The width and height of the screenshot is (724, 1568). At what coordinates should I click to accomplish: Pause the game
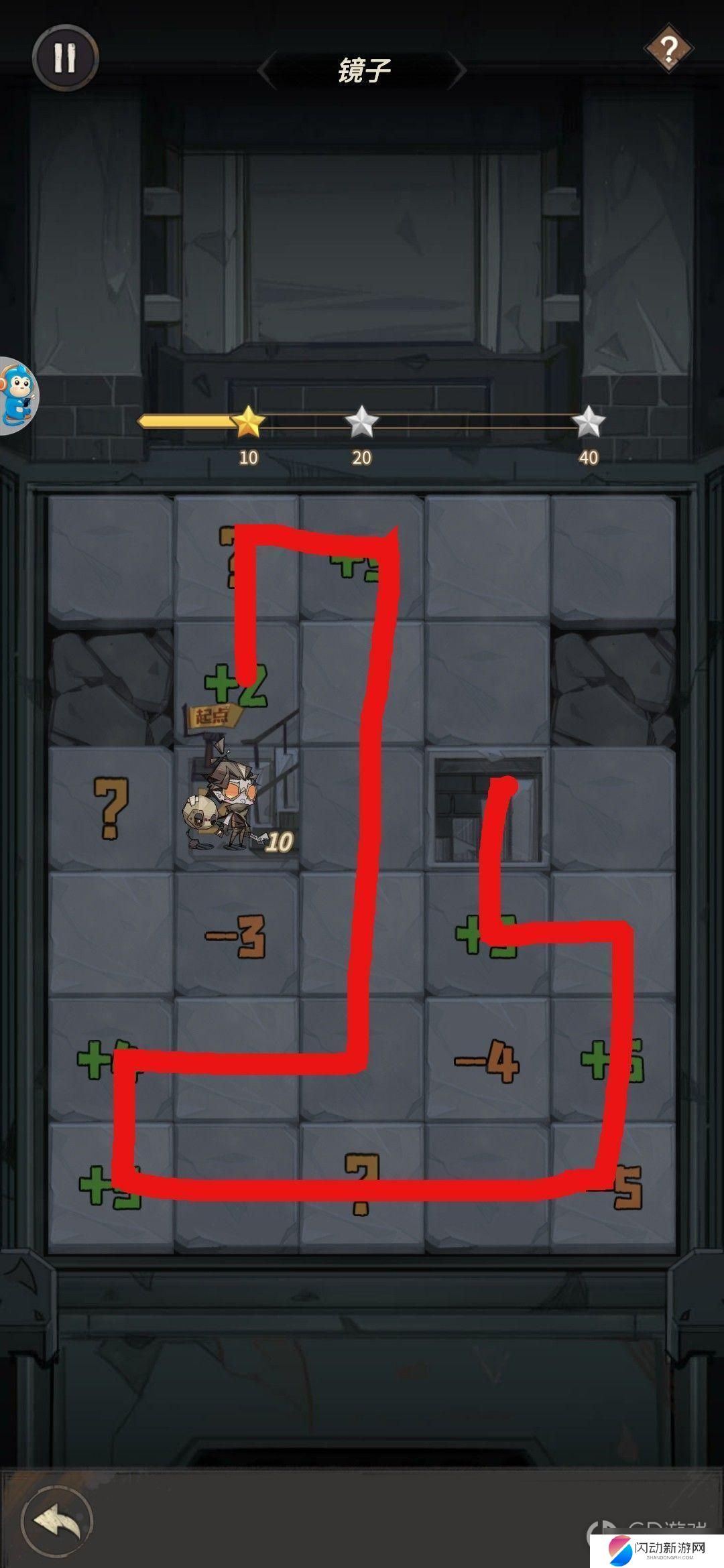pyautogui.click(x=65, y=58)
